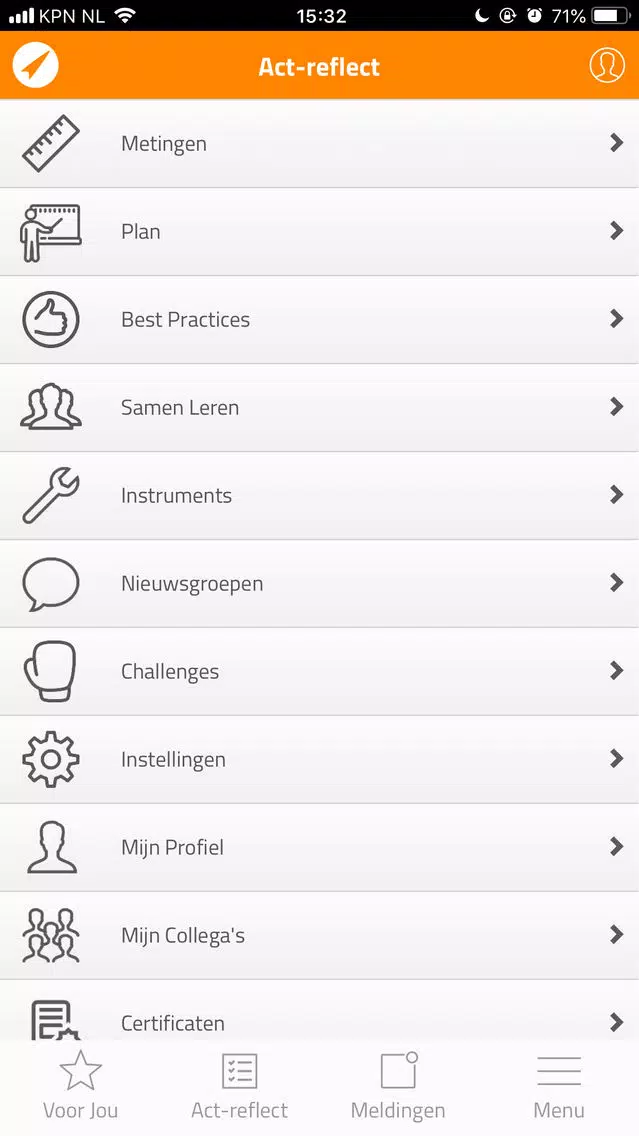Image resolution: width=639 pixels, height=1136 pixels.
Task: Go to the Plan section
Action: click(320, 232)
